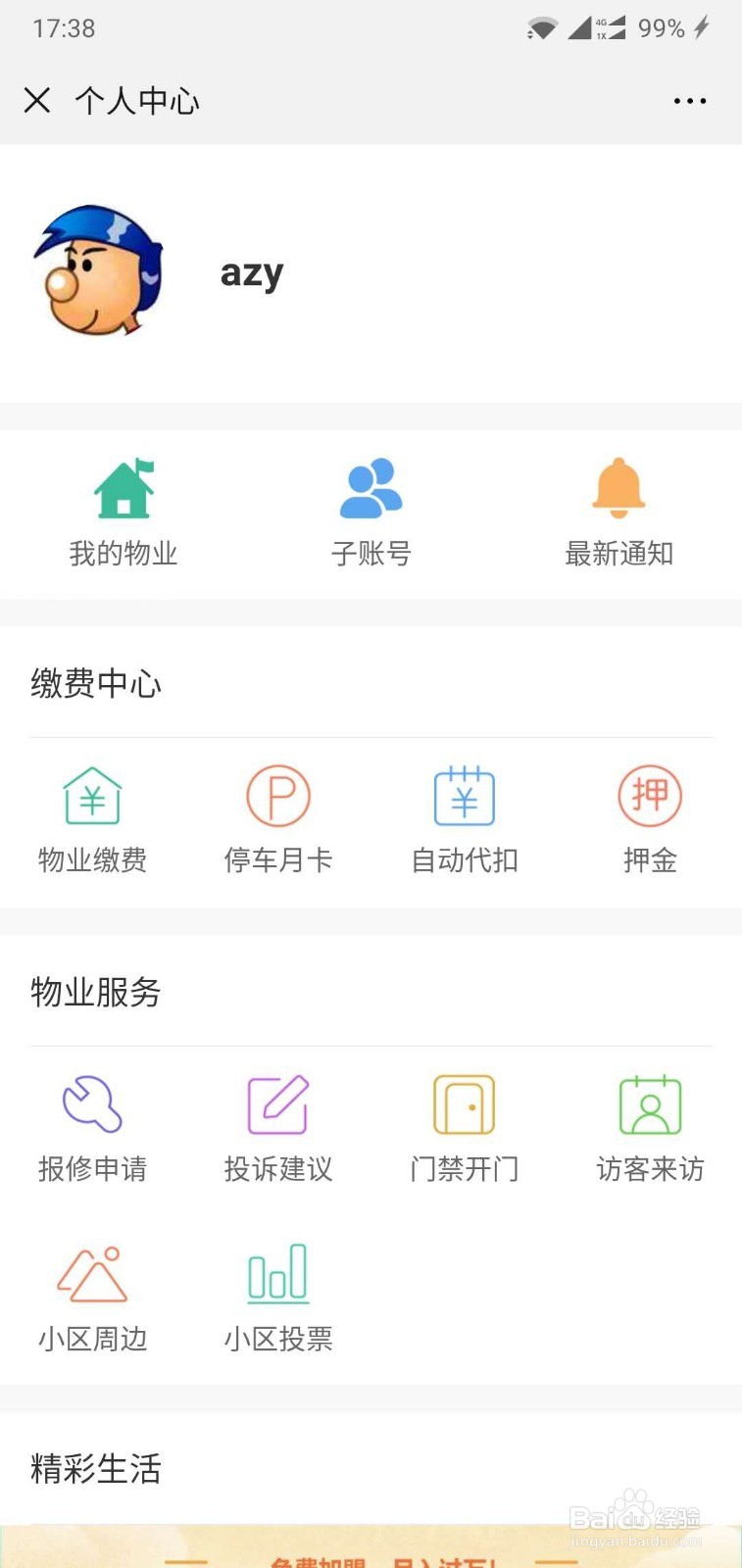Open the three-dot overflow menu
Image resolution: width=742 pixels, height=1568 pixels.
[x=690, y=101]
